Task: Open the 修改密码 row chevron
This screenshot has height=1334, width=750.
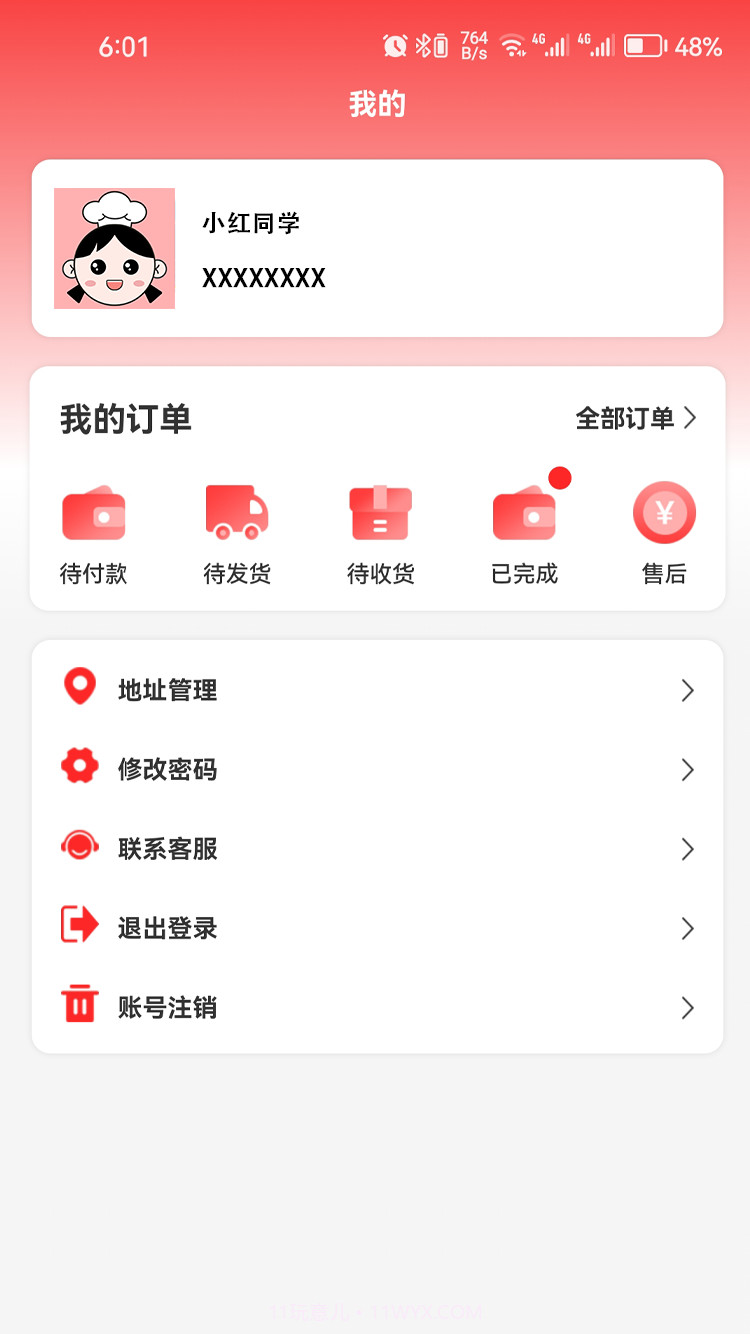Action: point(687,769)
